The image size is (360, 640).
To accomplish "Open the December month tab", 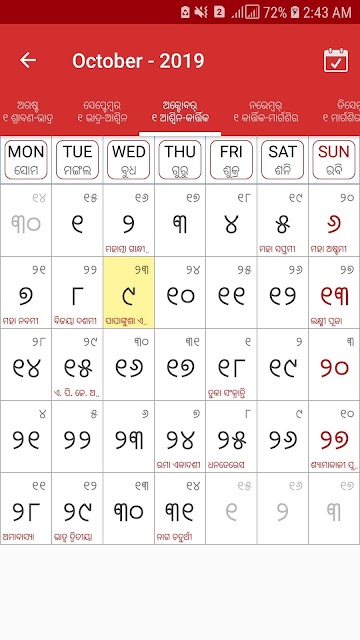I will click(341, 112).
